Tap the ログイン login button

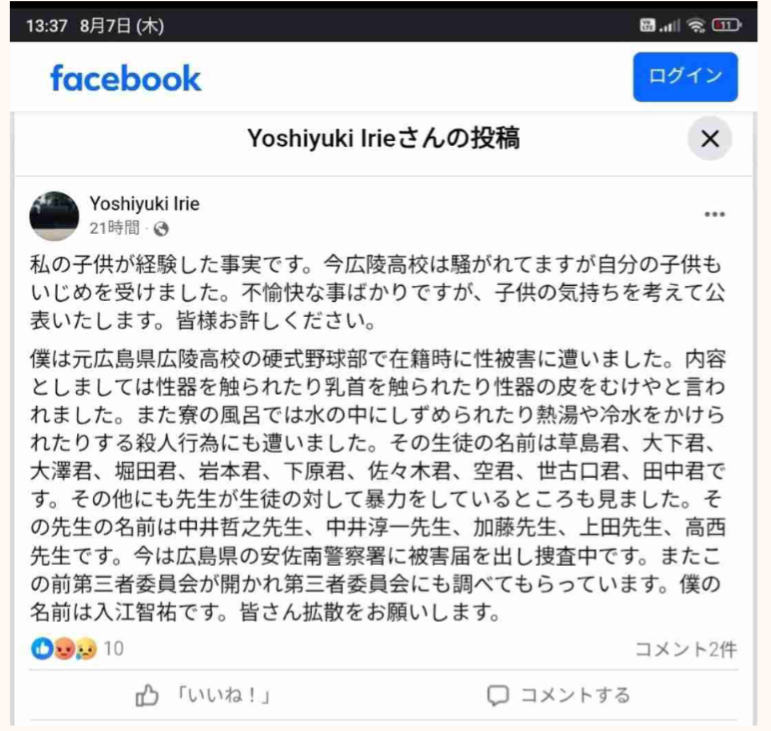685,78
